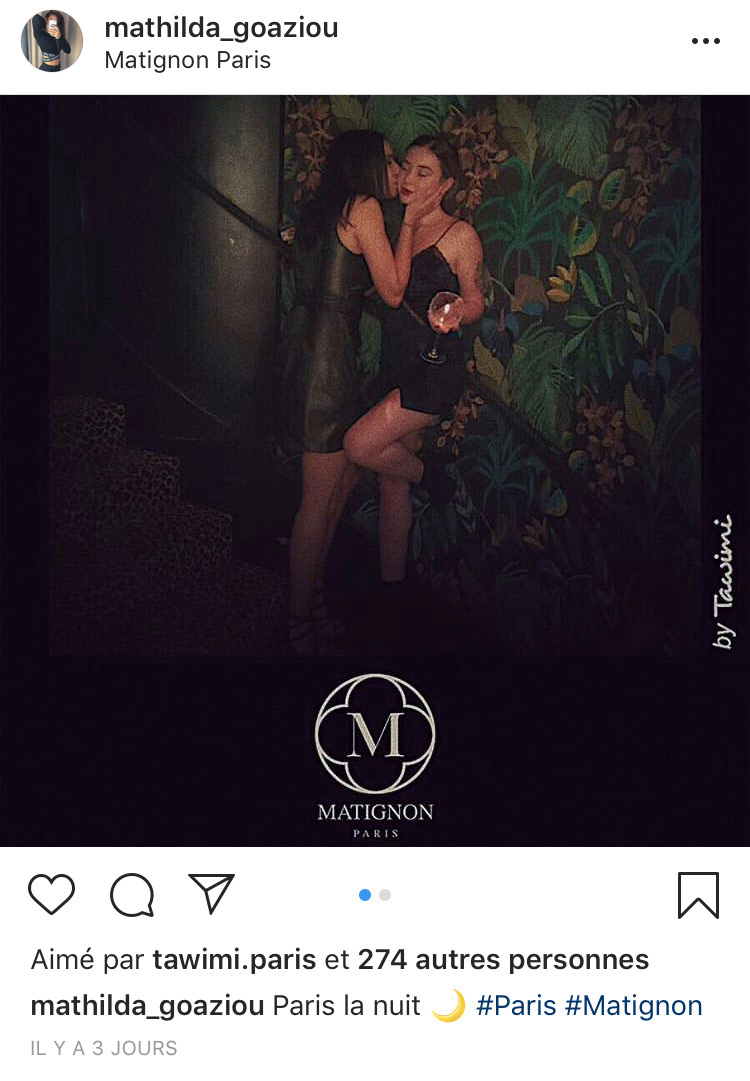Open tawimi.paris profile from the likes line
This screenshot has height=1081, width=750.
tap(235, 961)
